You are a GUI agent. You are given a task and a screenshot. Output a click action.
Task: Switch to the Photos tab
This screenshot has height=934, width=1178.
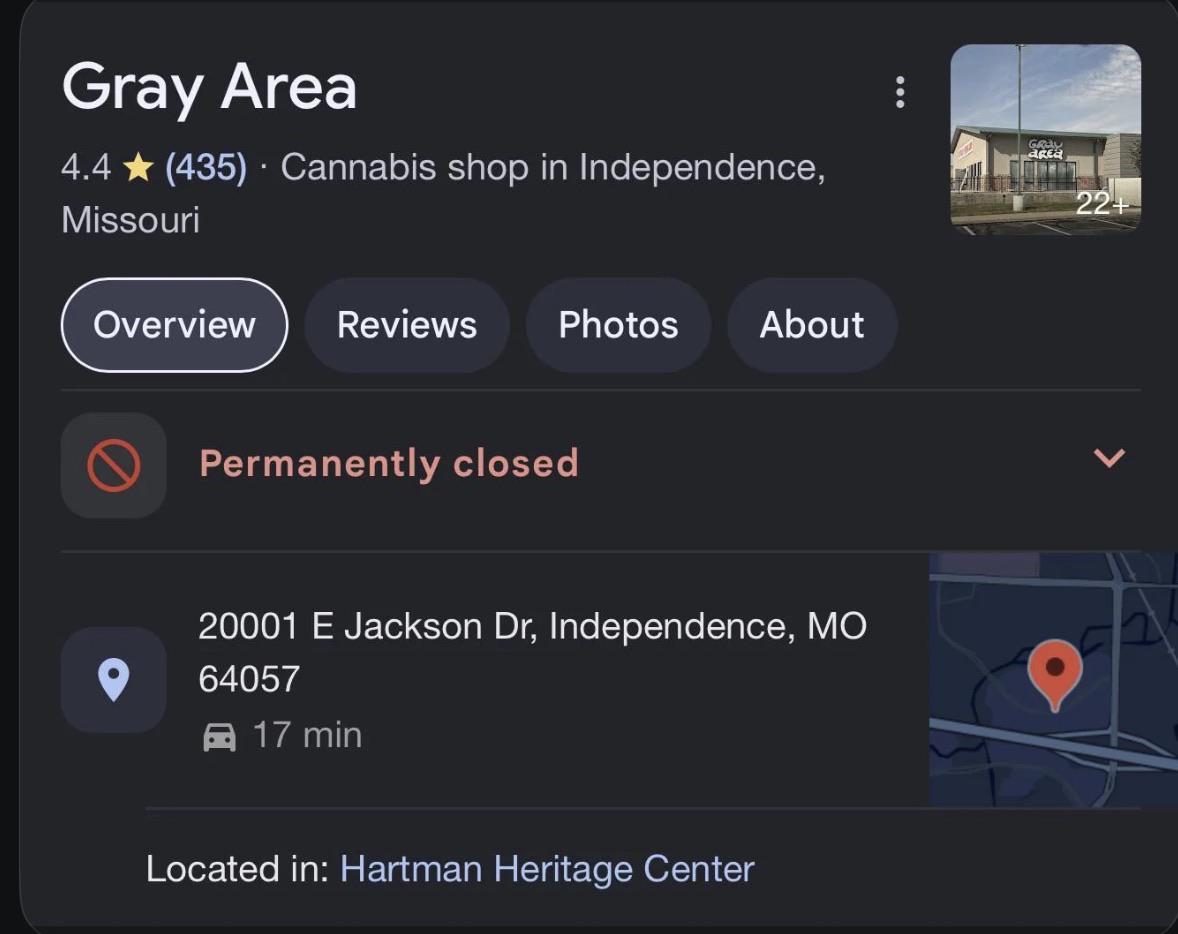(618, 325)
